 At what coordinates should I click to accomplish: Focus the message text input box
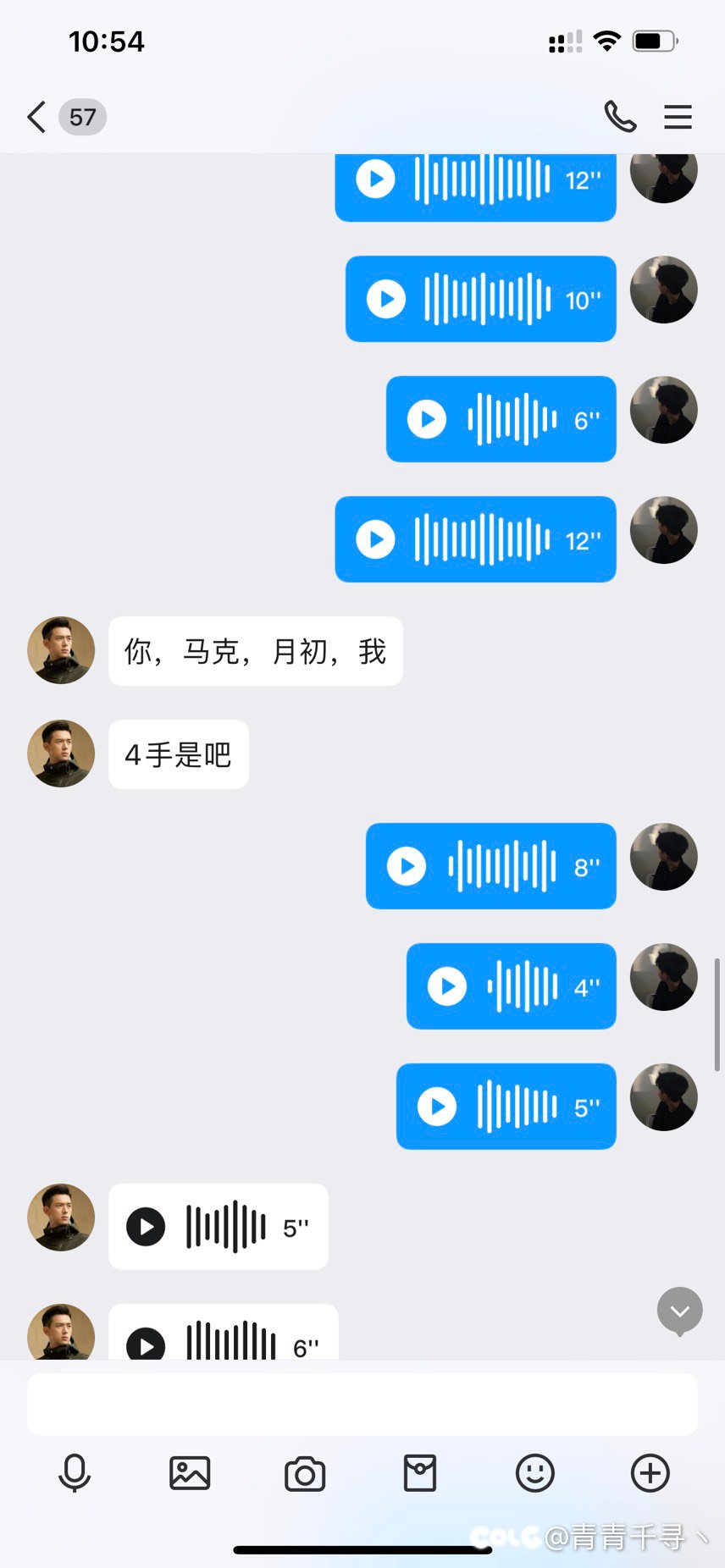(x=362, y=1405)
